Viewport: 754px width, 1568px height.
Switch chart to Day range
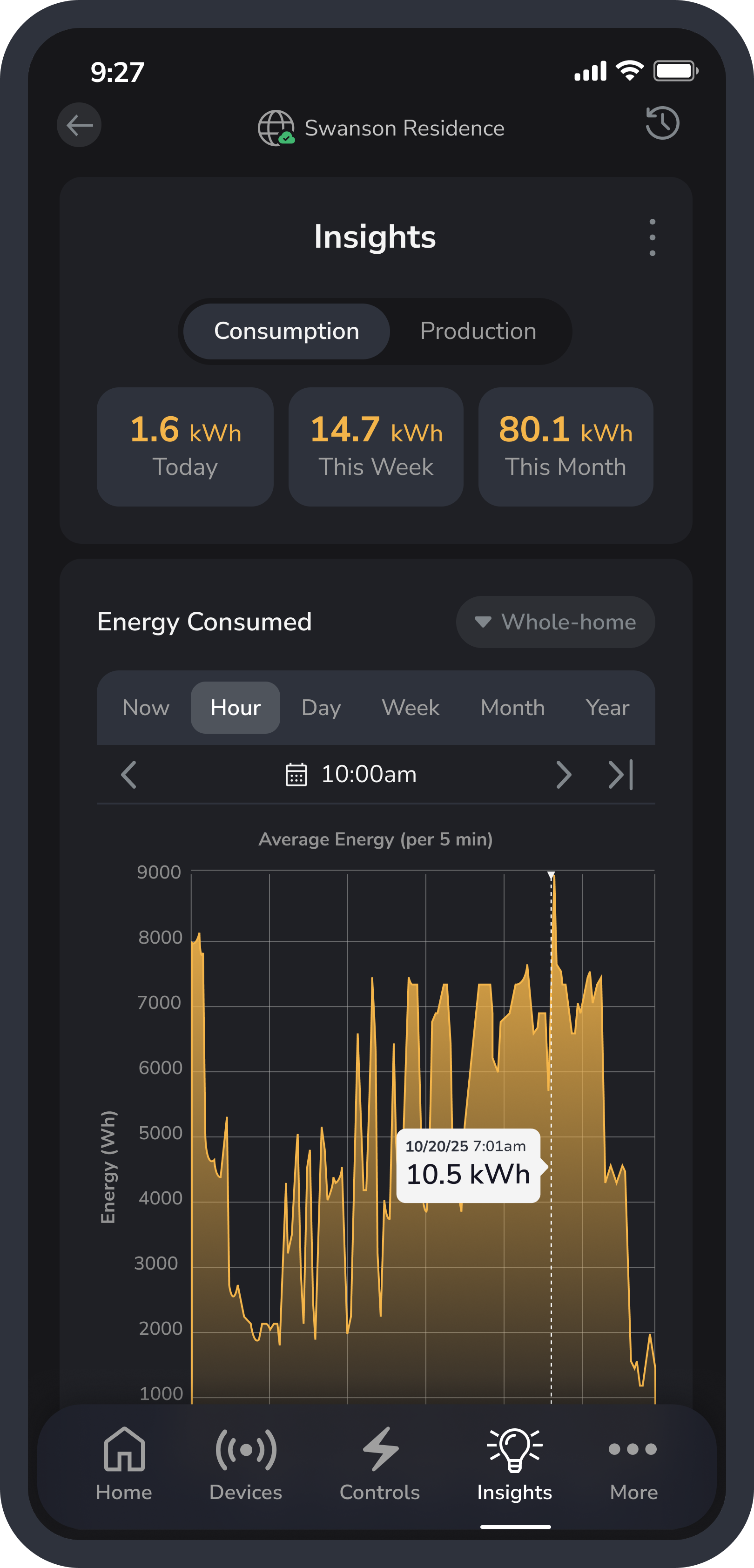click(x=321, y=708)
